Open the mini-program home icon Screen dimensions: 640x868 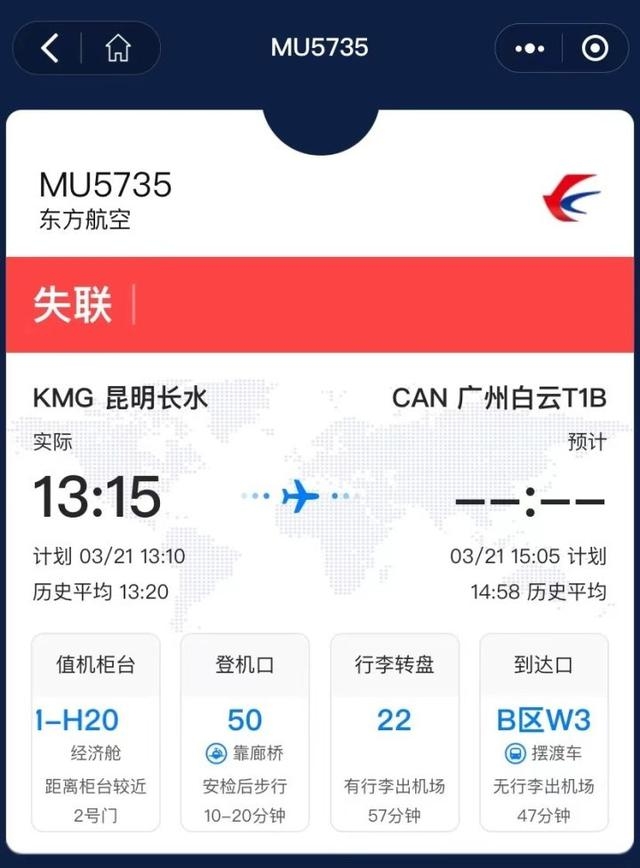coord(118,47)
